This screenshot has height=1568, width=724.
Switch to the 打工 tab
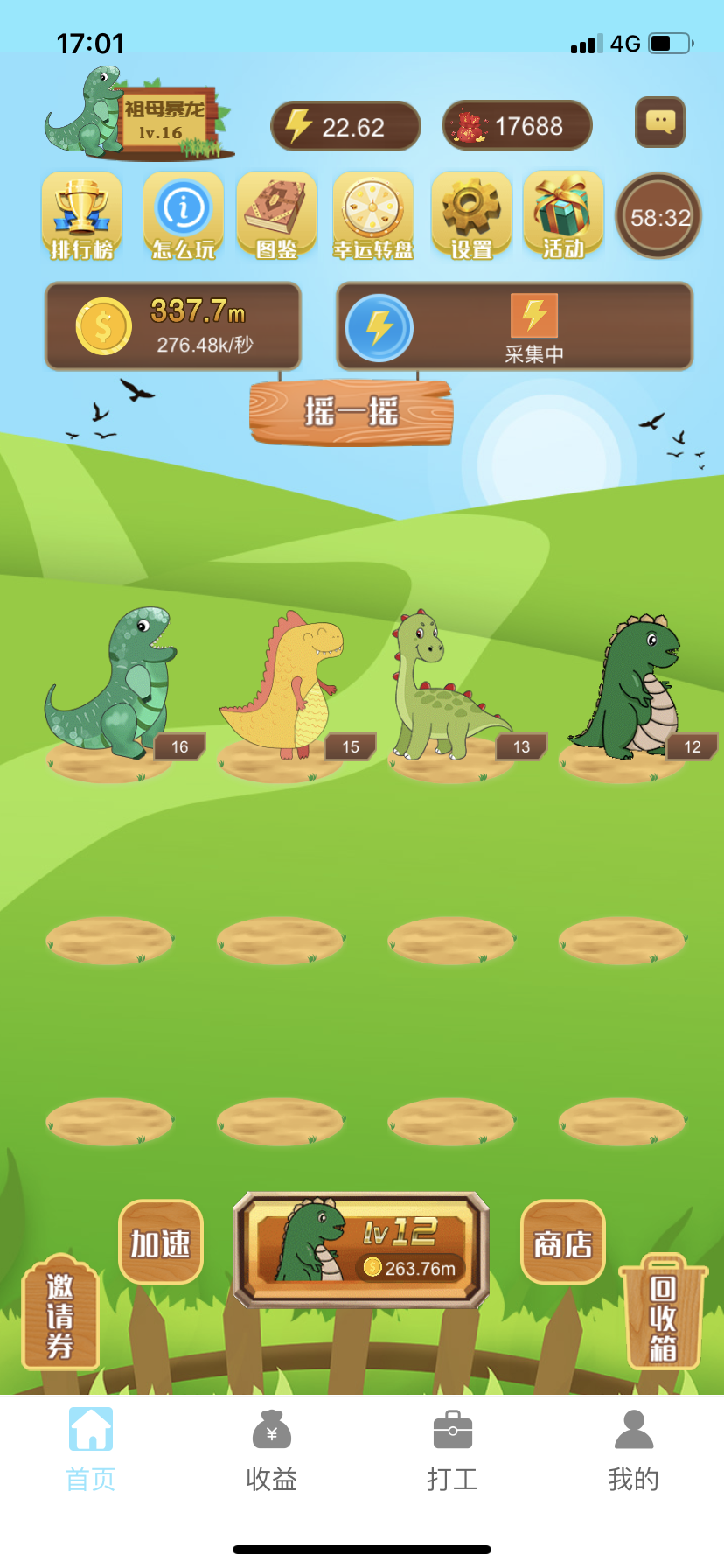click(452, 1449)
